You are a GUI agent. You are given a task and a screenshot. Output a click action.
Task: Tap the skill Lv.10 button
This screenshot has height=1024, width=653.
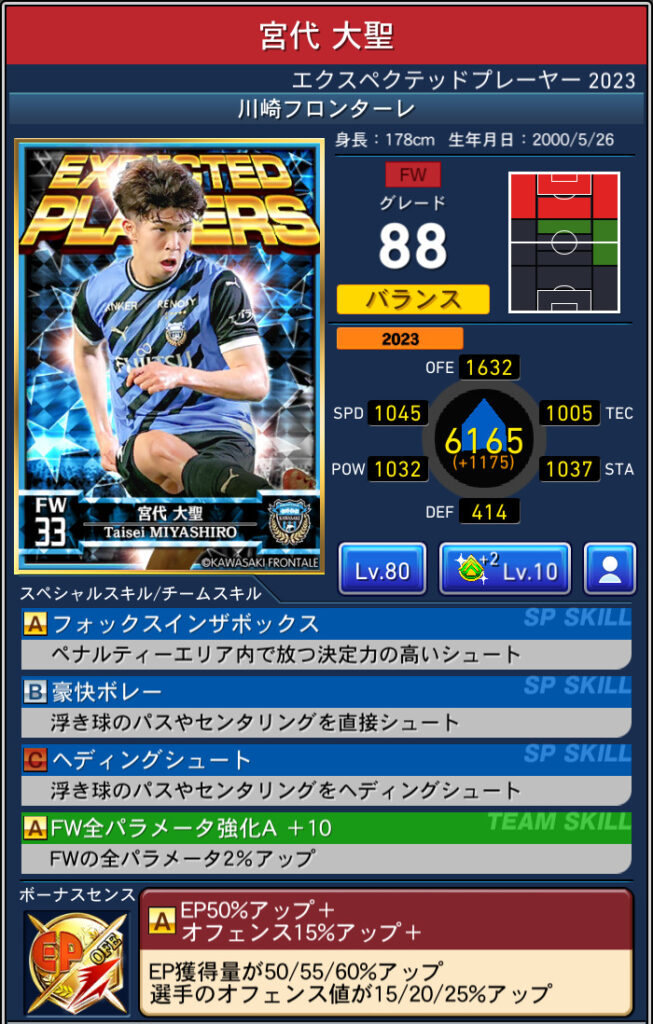click(x=505, y=570)
